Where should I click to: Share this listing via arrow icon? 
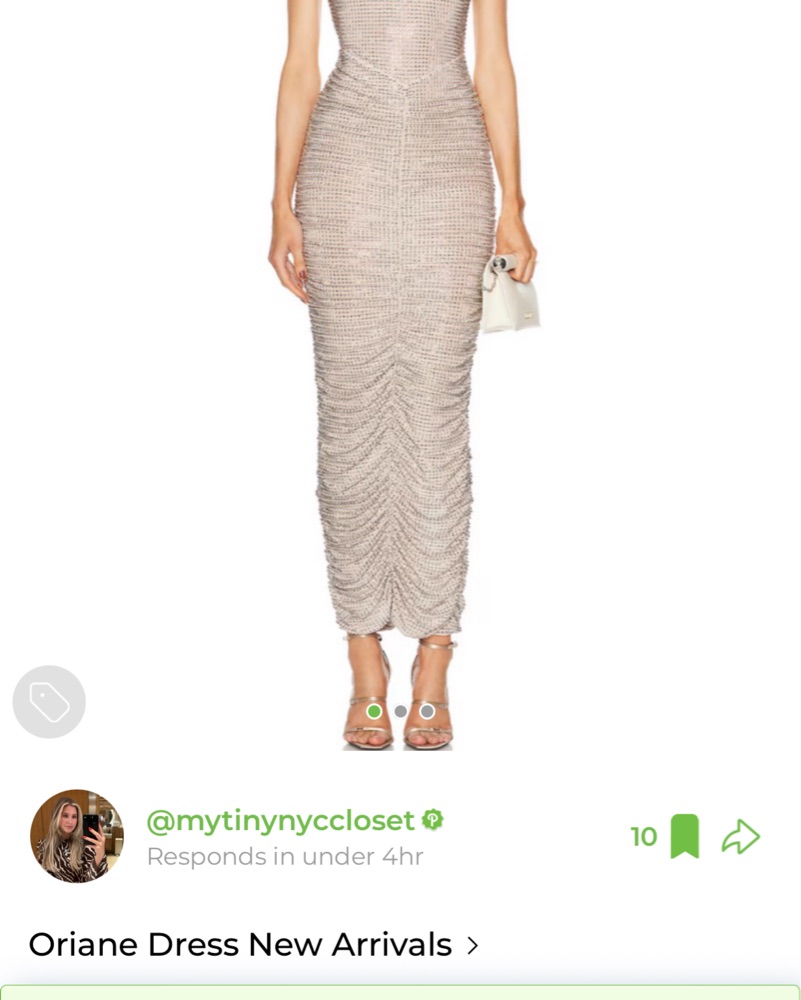741,836
